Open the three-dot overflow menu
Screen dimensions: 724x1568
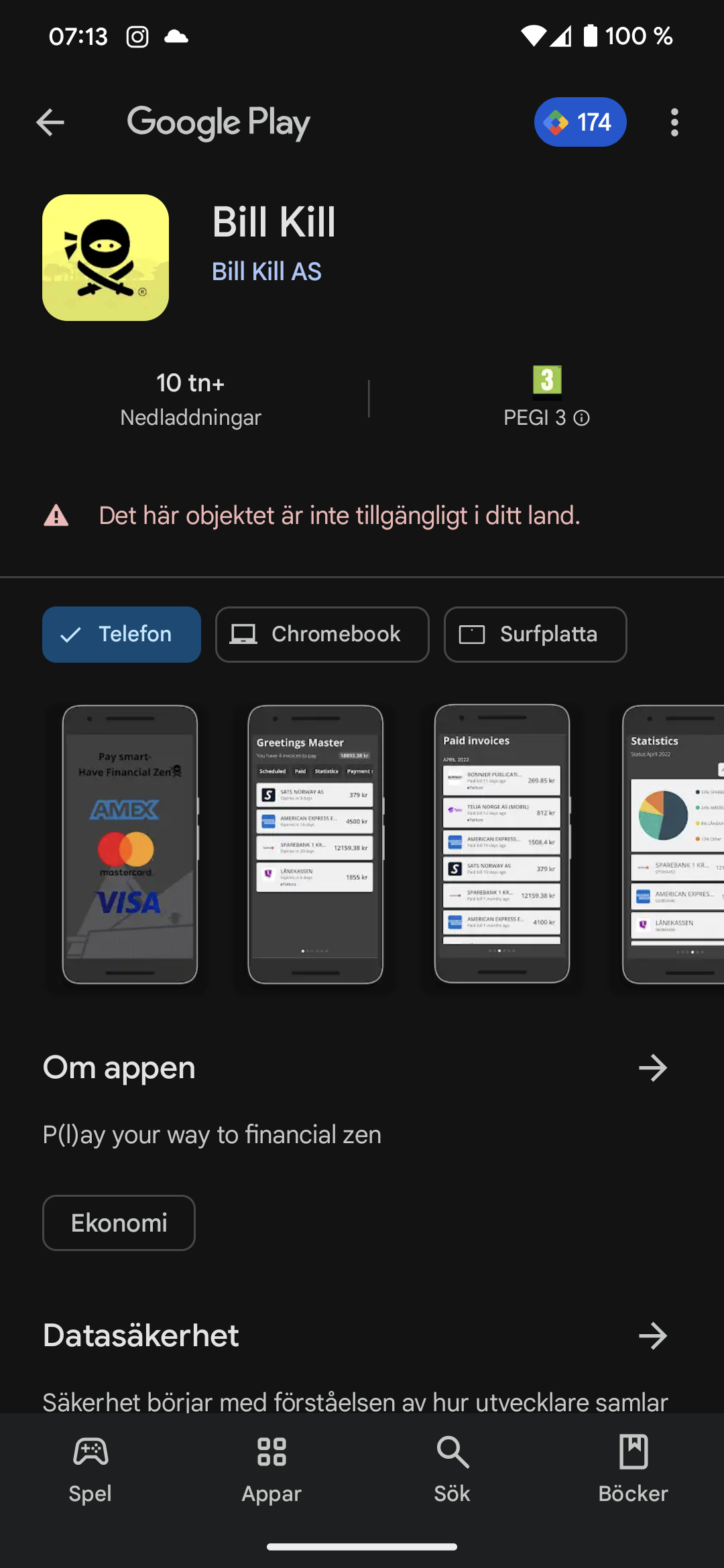click(x=674, y=121)
